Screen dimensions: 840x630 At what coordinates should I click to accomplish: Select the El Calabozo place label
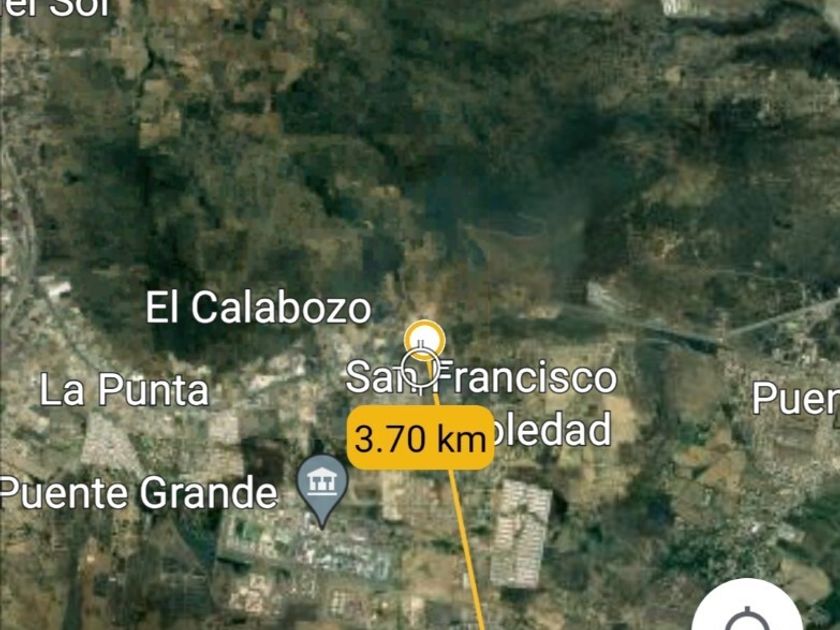click(258, 308)
